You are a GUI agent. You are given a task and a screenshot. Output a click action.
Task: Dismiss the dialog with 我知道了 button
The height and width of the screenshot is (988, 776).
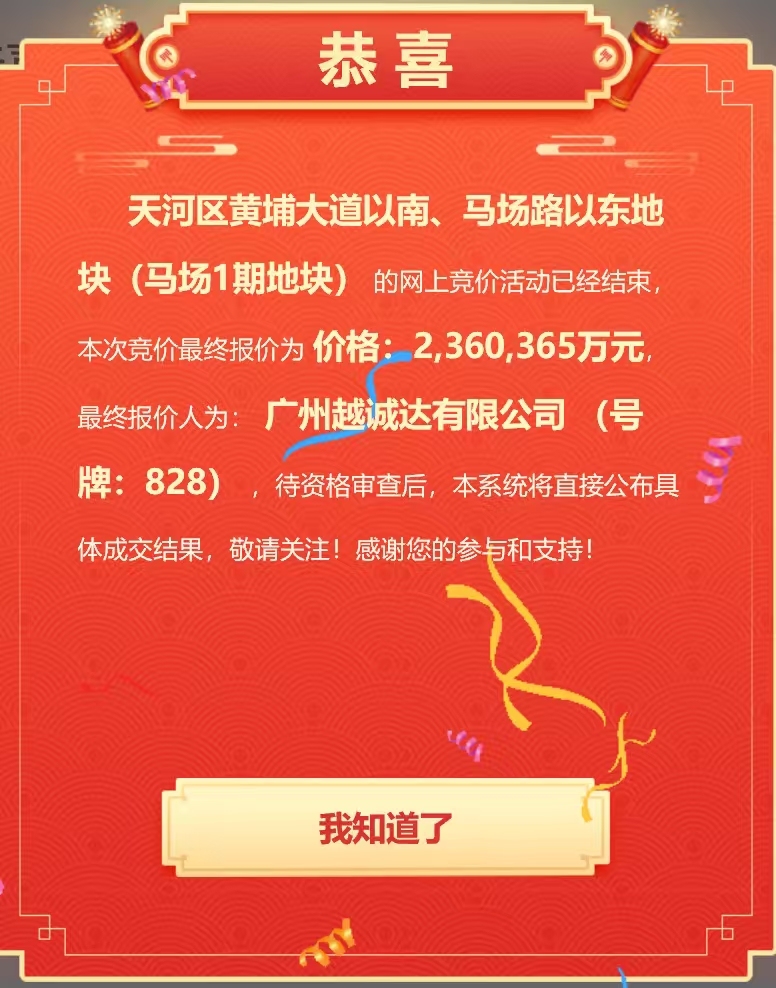coord(386,828)
